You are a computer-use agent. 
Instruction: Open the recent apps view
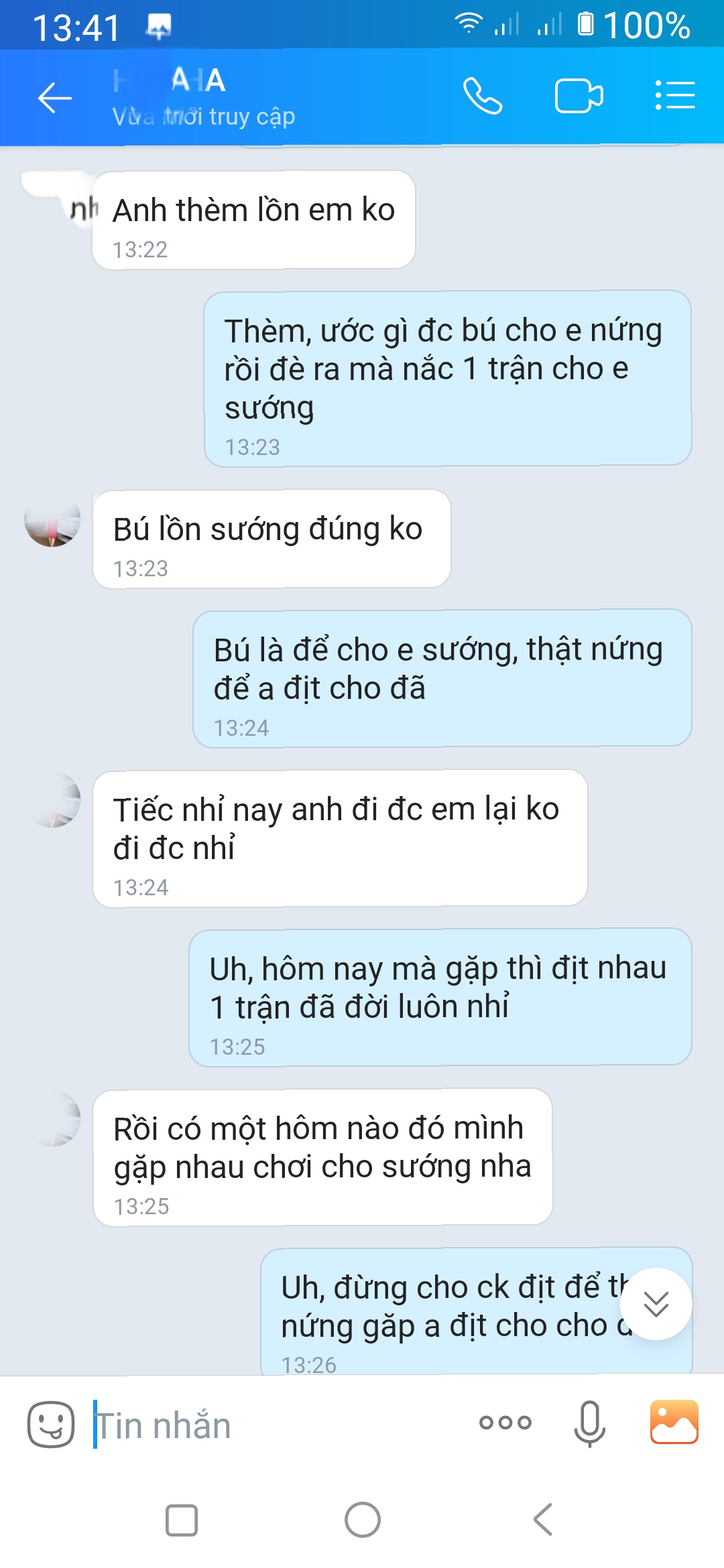182,1520
